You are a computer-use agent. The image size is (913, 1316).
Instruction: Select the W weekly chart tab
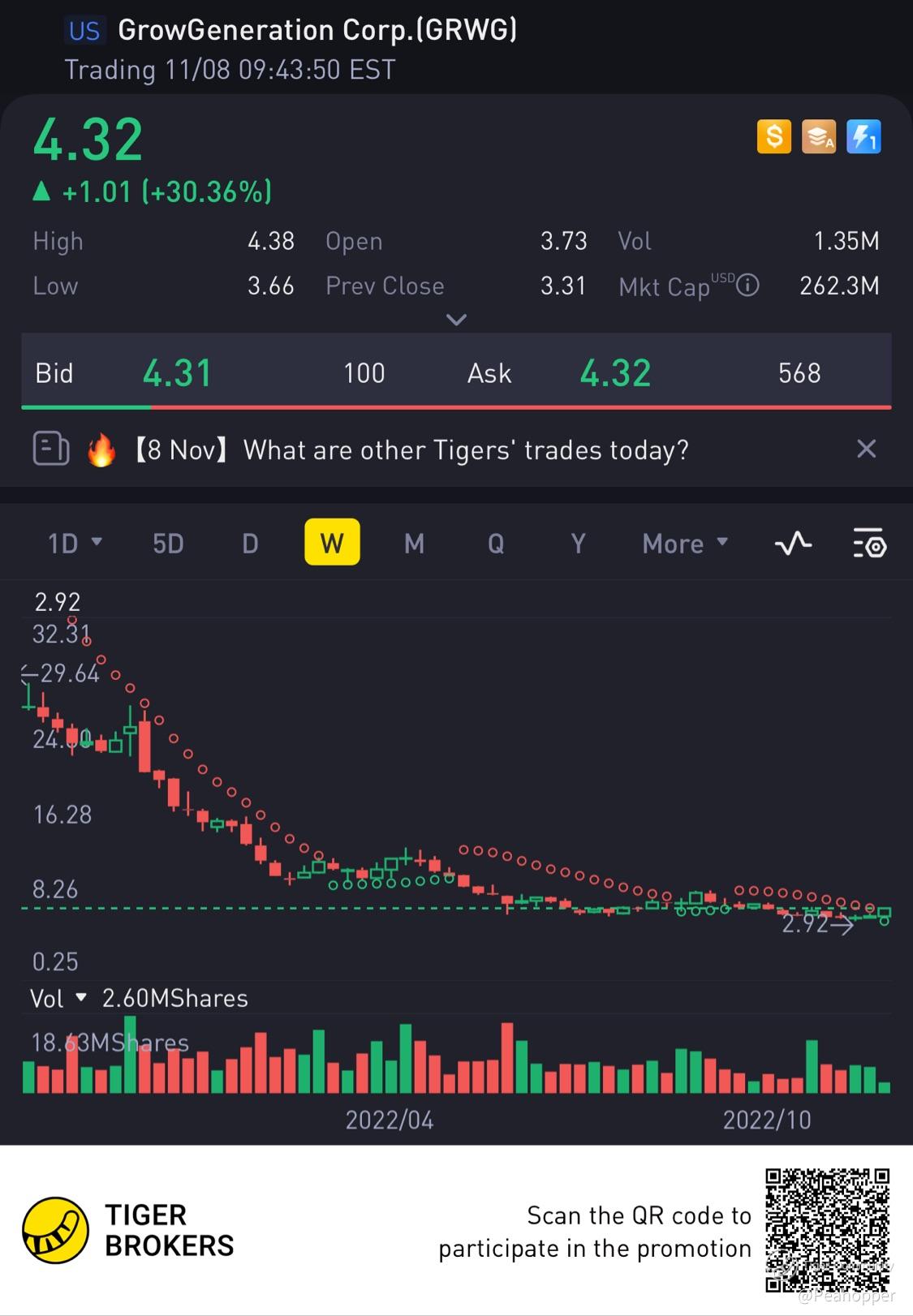332,543
